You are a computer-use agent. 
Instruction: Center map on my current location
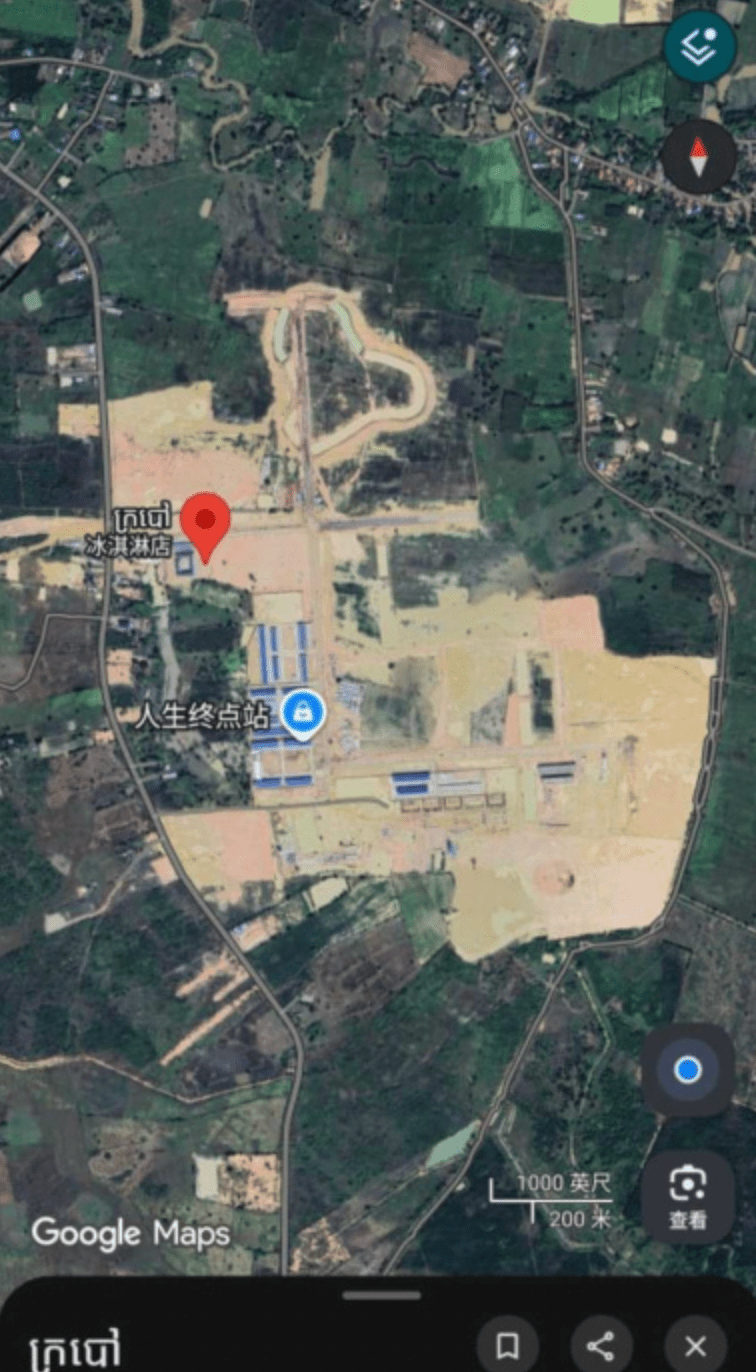687,1070
